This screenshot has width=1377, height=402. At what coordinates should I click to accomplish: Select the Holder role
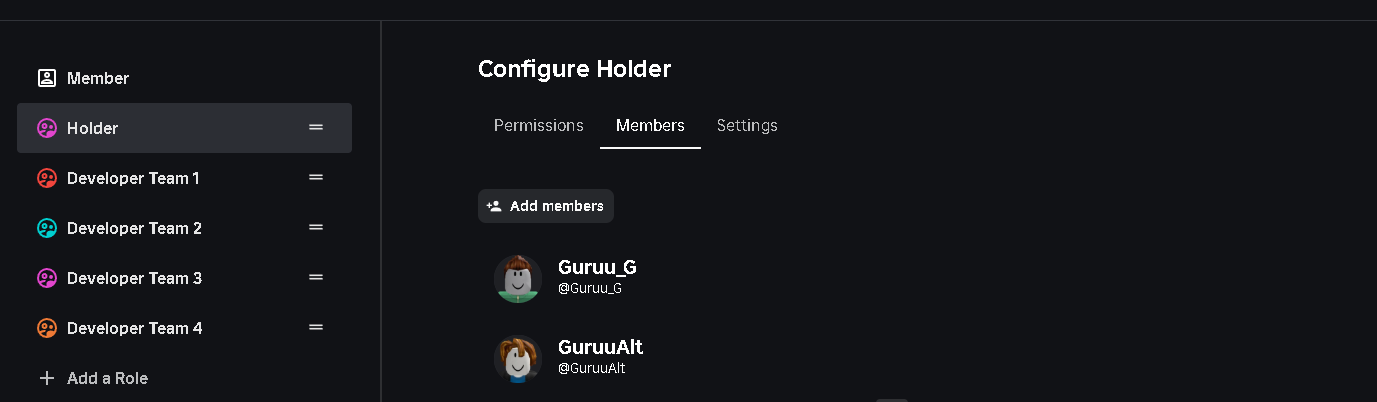[x=92, y=128]
